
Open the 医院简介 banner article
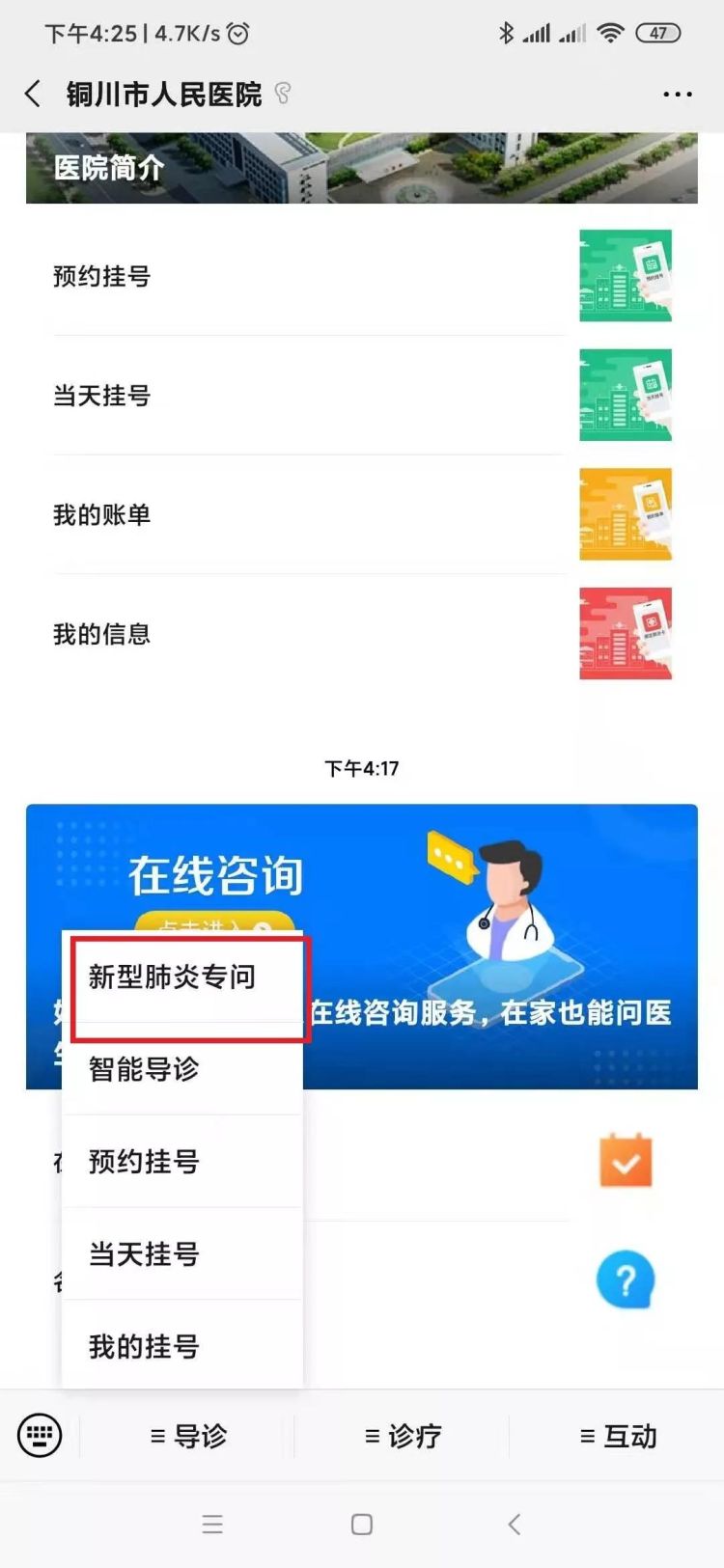[x=361, y=168]
